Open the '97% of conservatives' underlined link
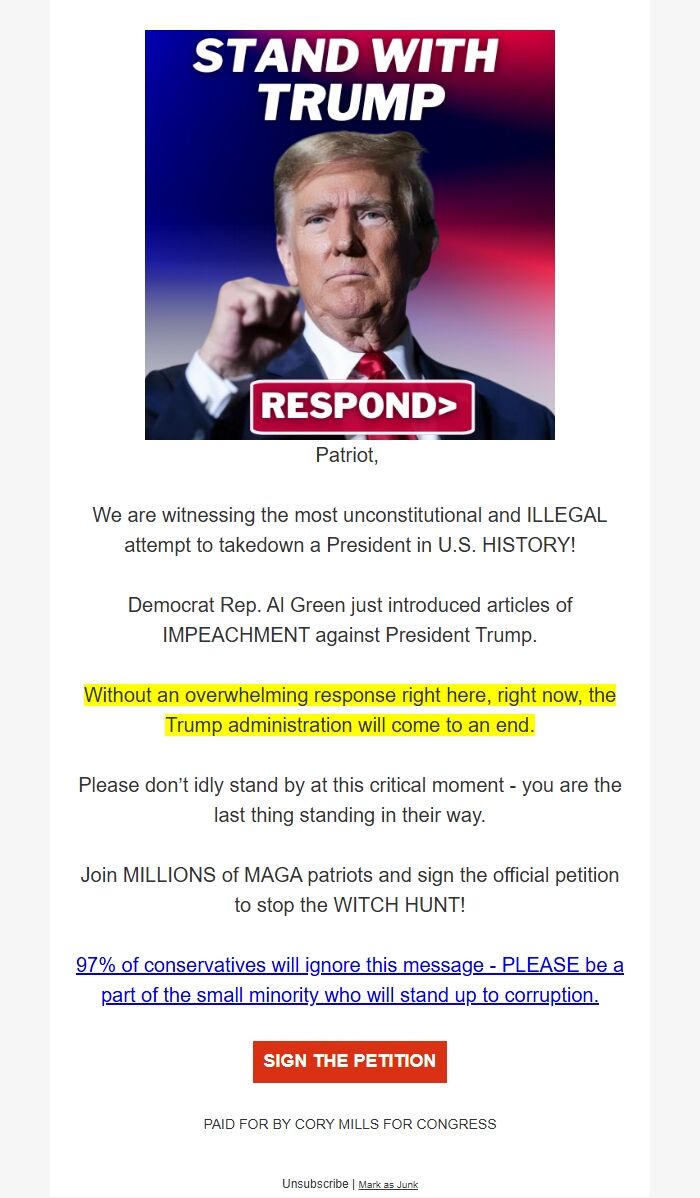Viewport: 700px width, 1198px height. [349, 980]
